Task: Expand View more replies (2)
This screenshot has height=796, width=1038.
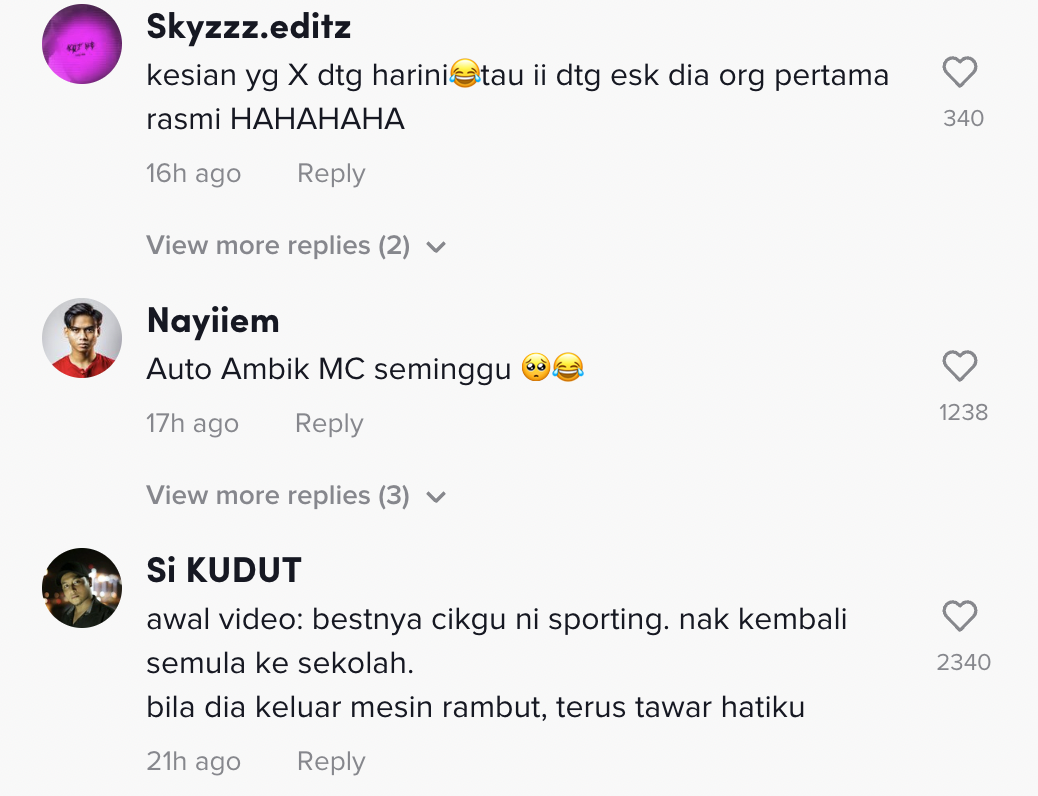Action: click(x=295, y=246)
